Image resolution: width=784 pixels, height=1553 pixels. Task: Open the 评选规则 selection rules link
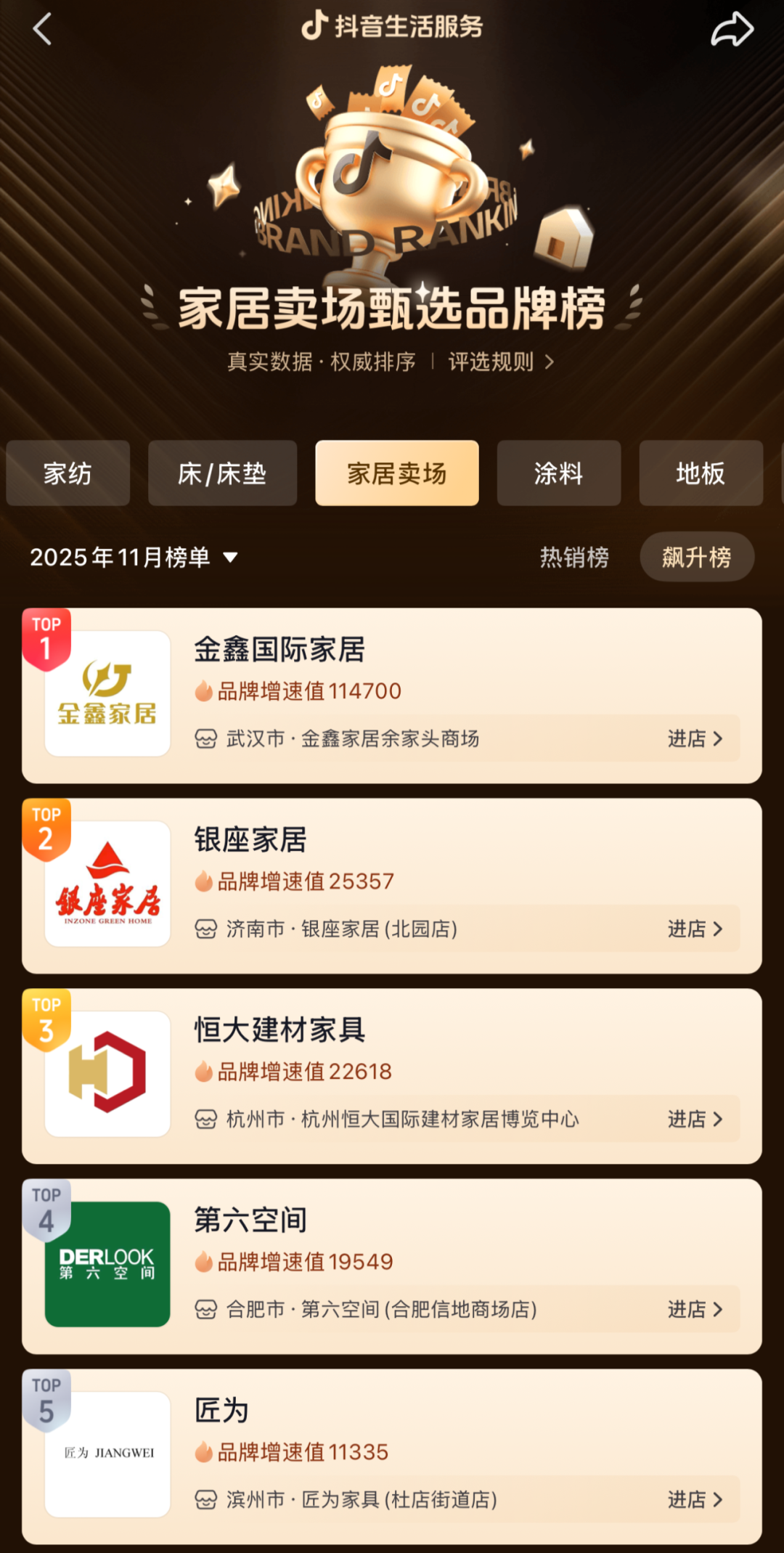(x=501, y=362)
